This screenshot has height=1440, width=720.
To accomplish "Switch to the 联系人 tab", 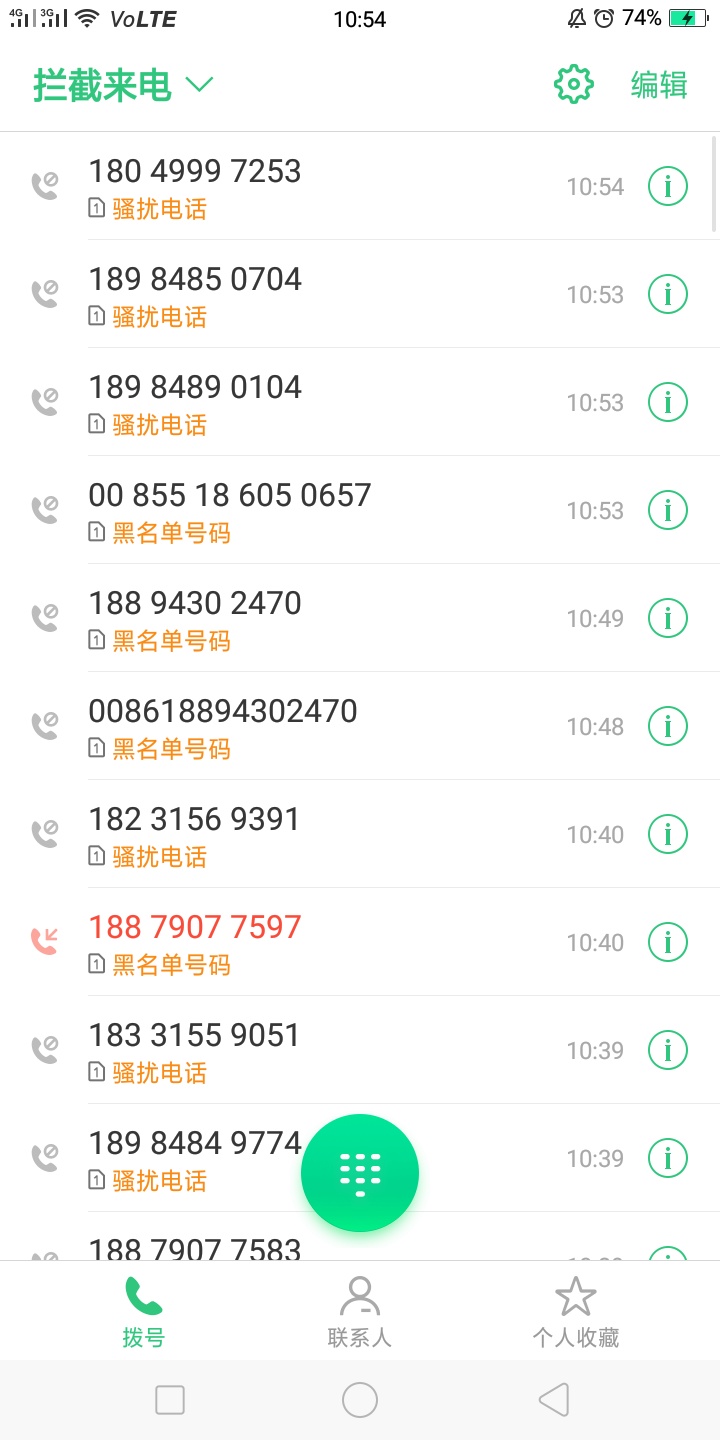I will click(360, 1311).
